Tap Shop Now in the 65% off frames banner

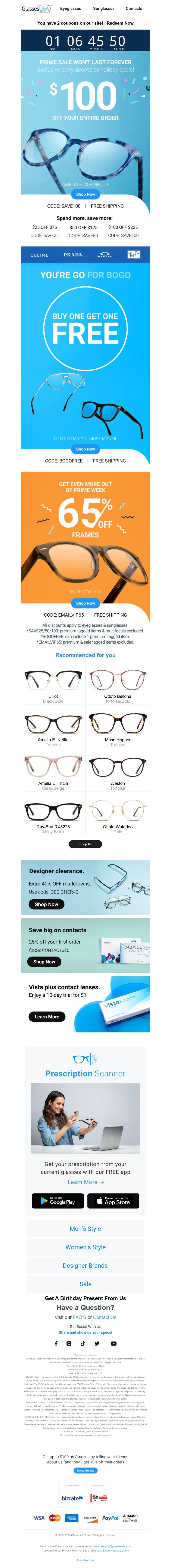click(x=85, y=603)
